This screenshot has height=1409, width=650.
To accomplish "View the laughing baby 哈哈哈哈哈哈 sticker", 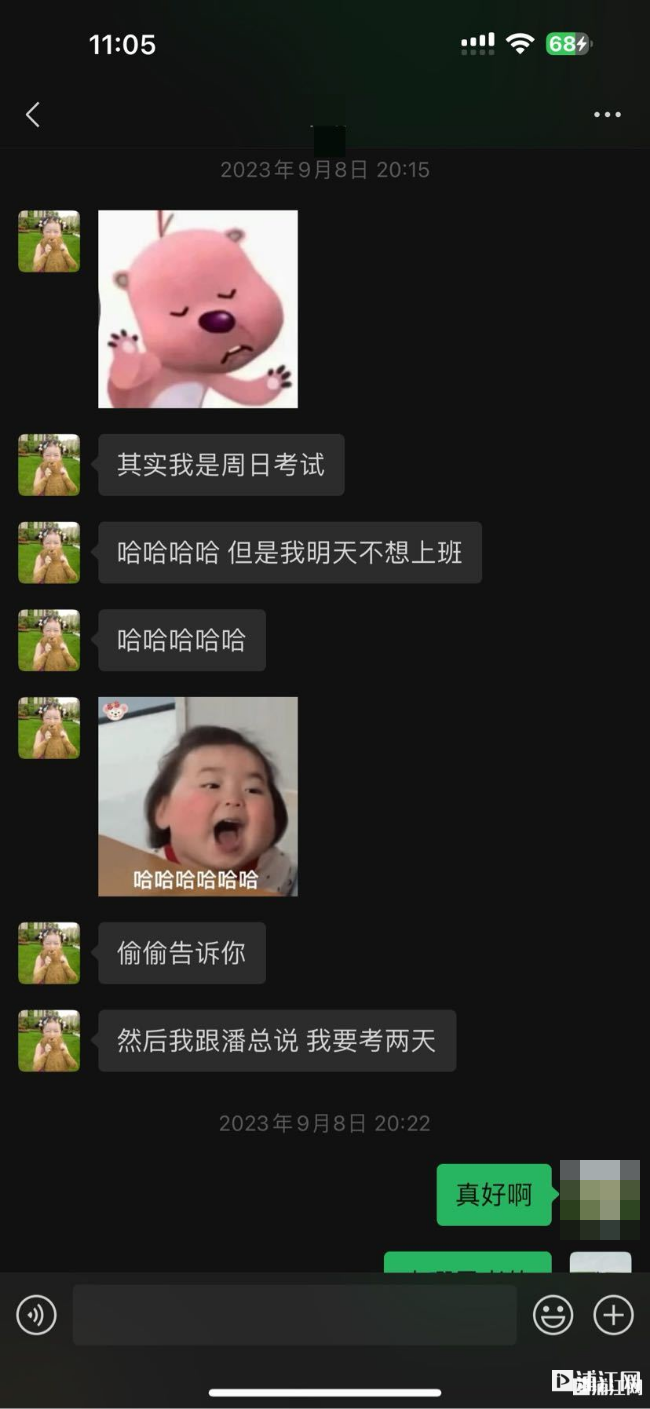I will click(x=198, y=796).
